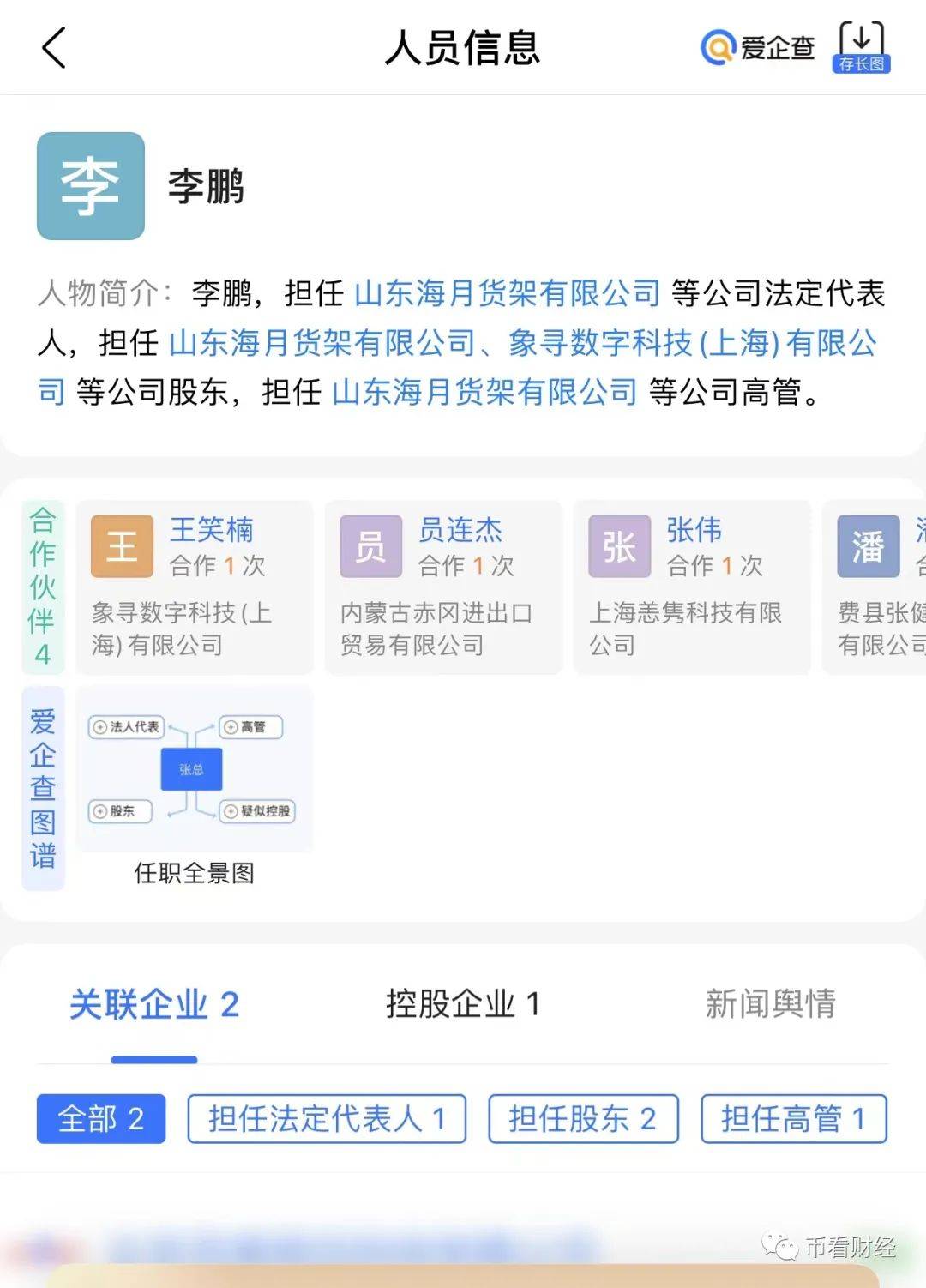Save long screenshot with 存长图
The image size is (926, 1288).
[861, 47]
